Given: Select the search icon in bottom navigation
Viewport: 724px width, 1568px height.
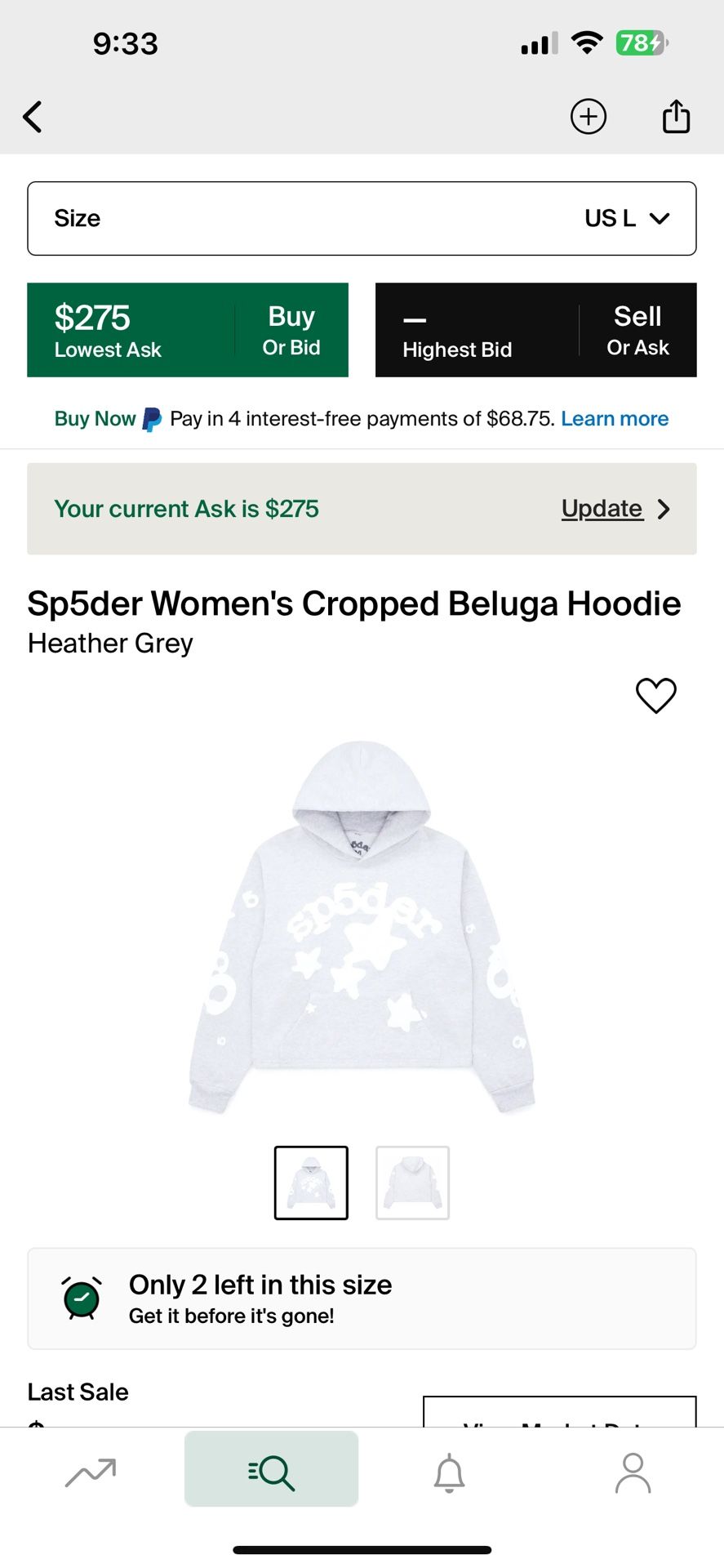Looking at the screenshot, I should 271,1468.
